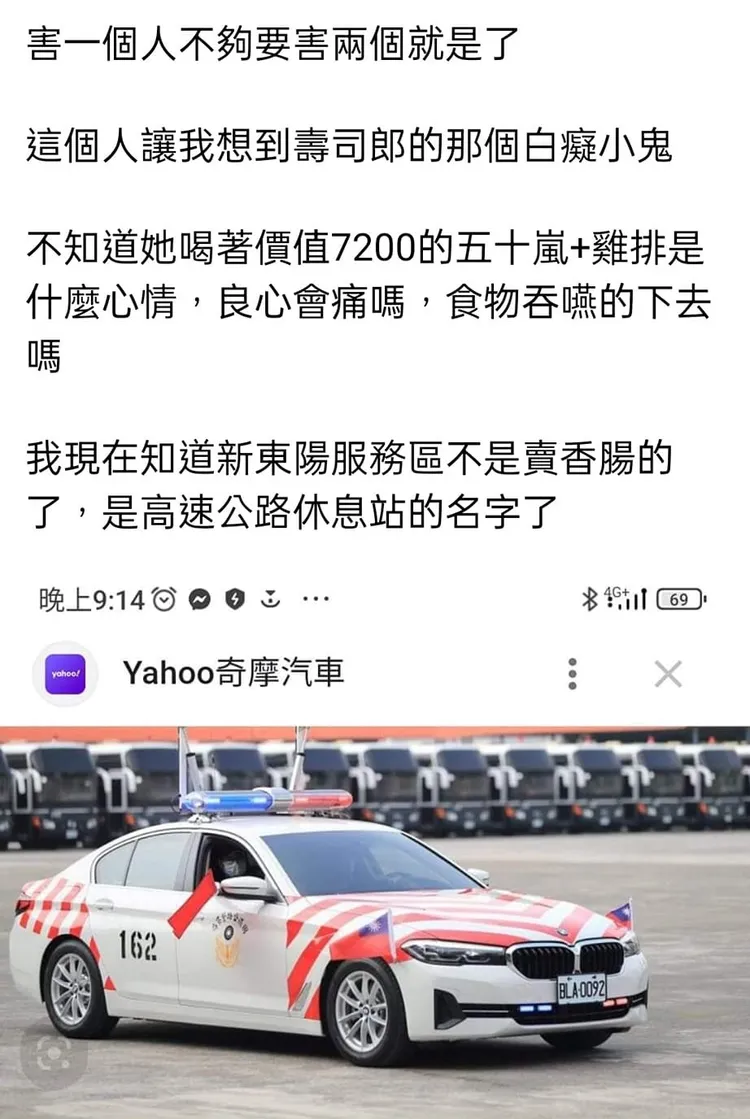Open the three-dot menu on the Yahoo card
This screenshot has width=750, height=1119.
point(573,671)
